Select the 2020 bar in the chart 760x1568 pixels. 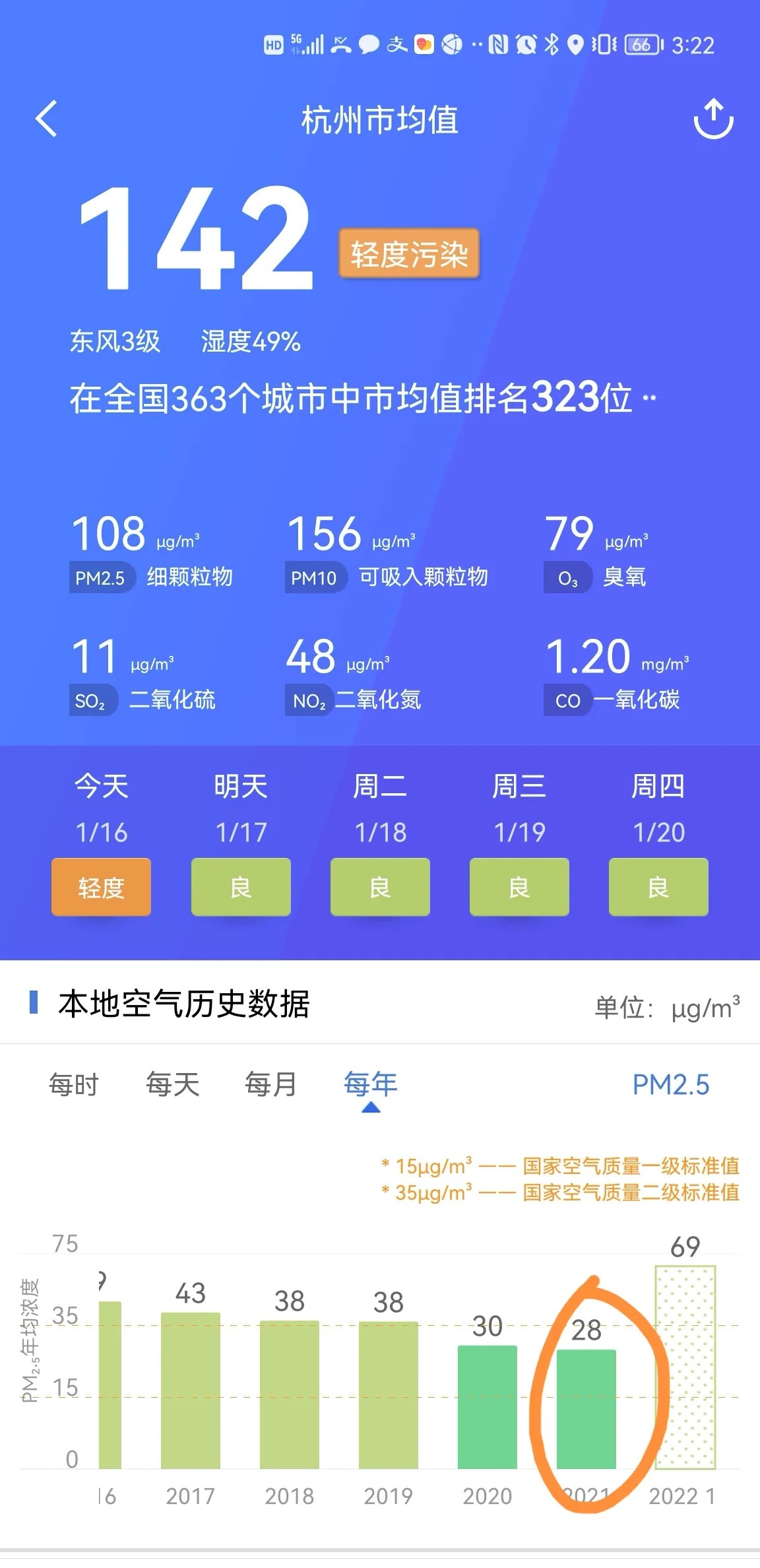click(x=488, y=1406)
